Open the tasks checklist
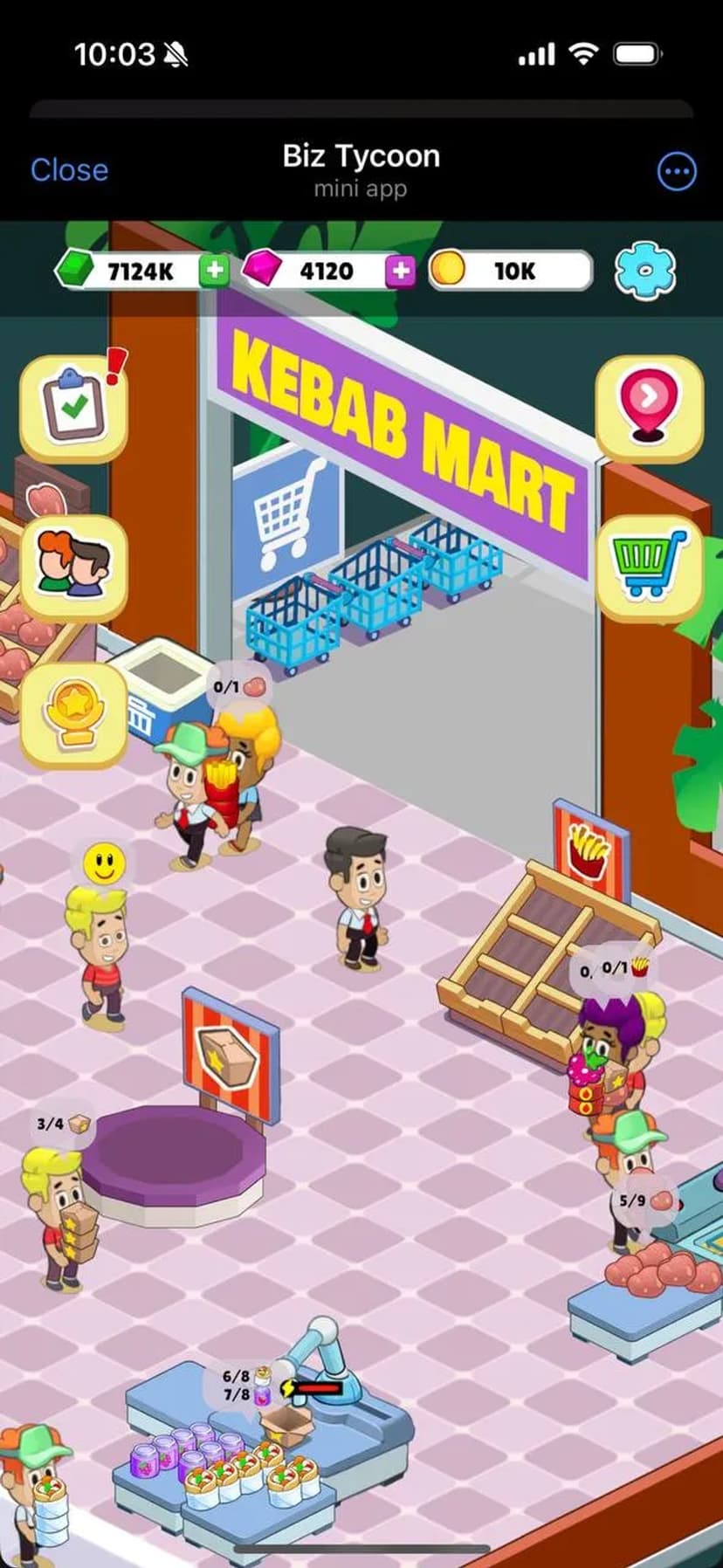The width and height of the screenshot is (723, 1568). tap(74, 408)
